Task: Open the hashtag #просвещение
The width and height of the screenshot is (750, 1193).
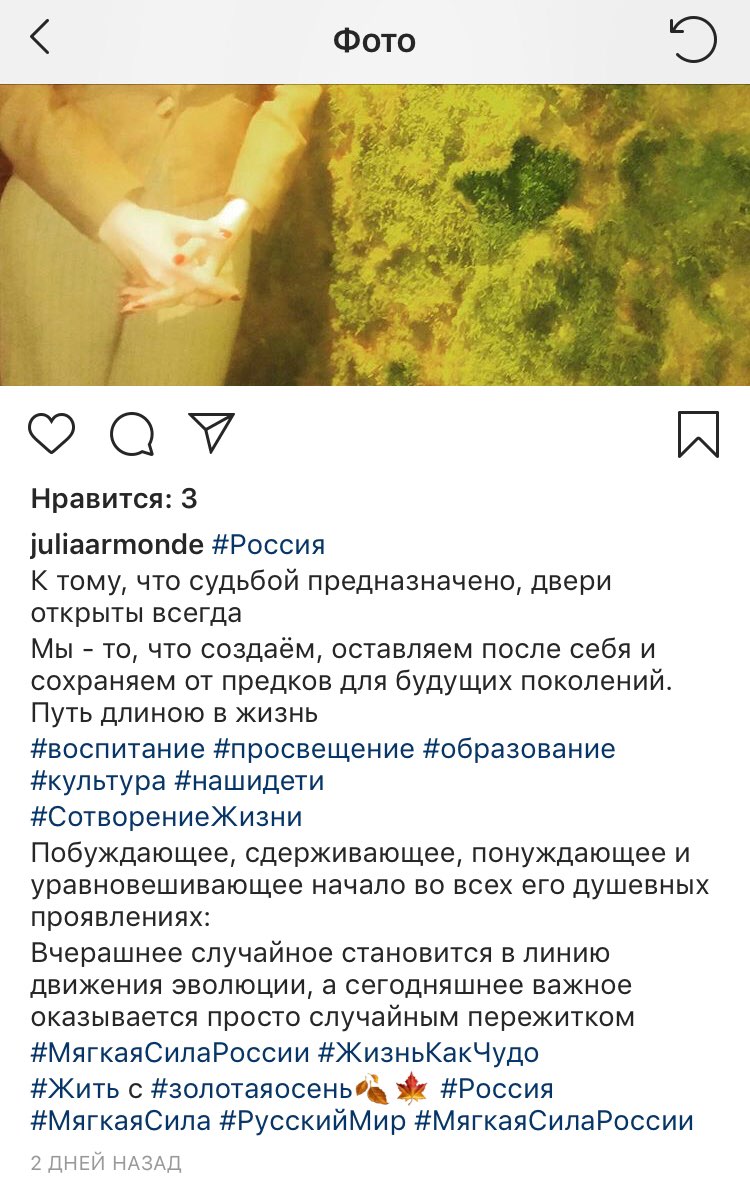Action: pos(314,748)
